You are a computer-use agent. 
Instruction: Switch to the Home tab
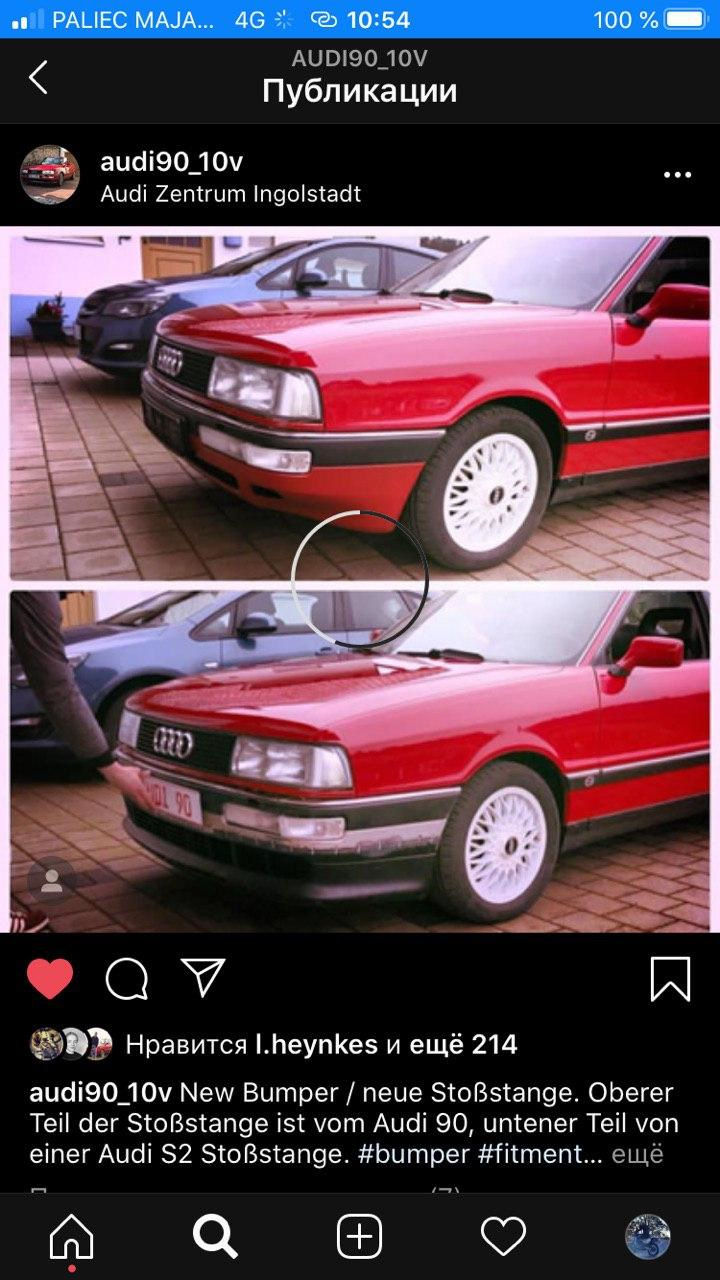click(x=72, y=1237)
